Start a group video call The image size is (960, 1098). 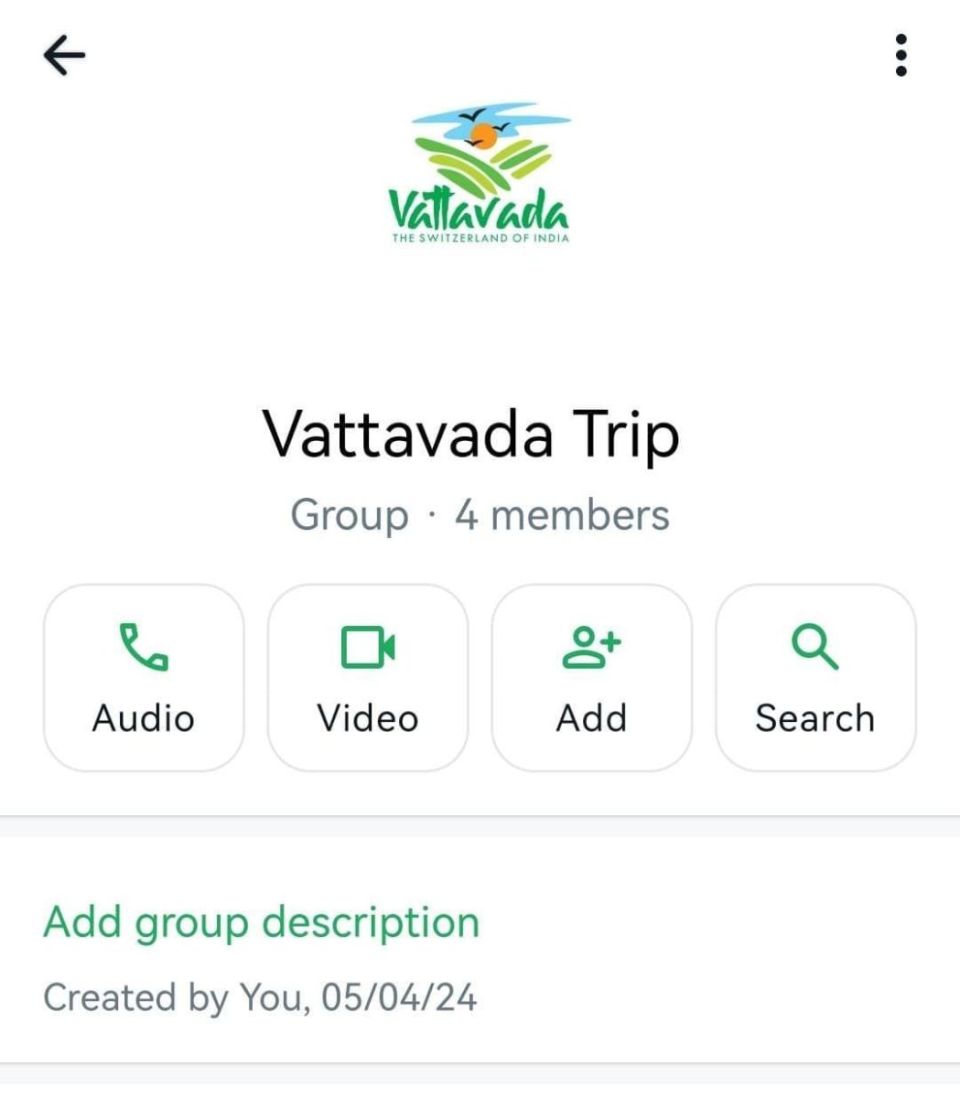click(x=368, y=678)
